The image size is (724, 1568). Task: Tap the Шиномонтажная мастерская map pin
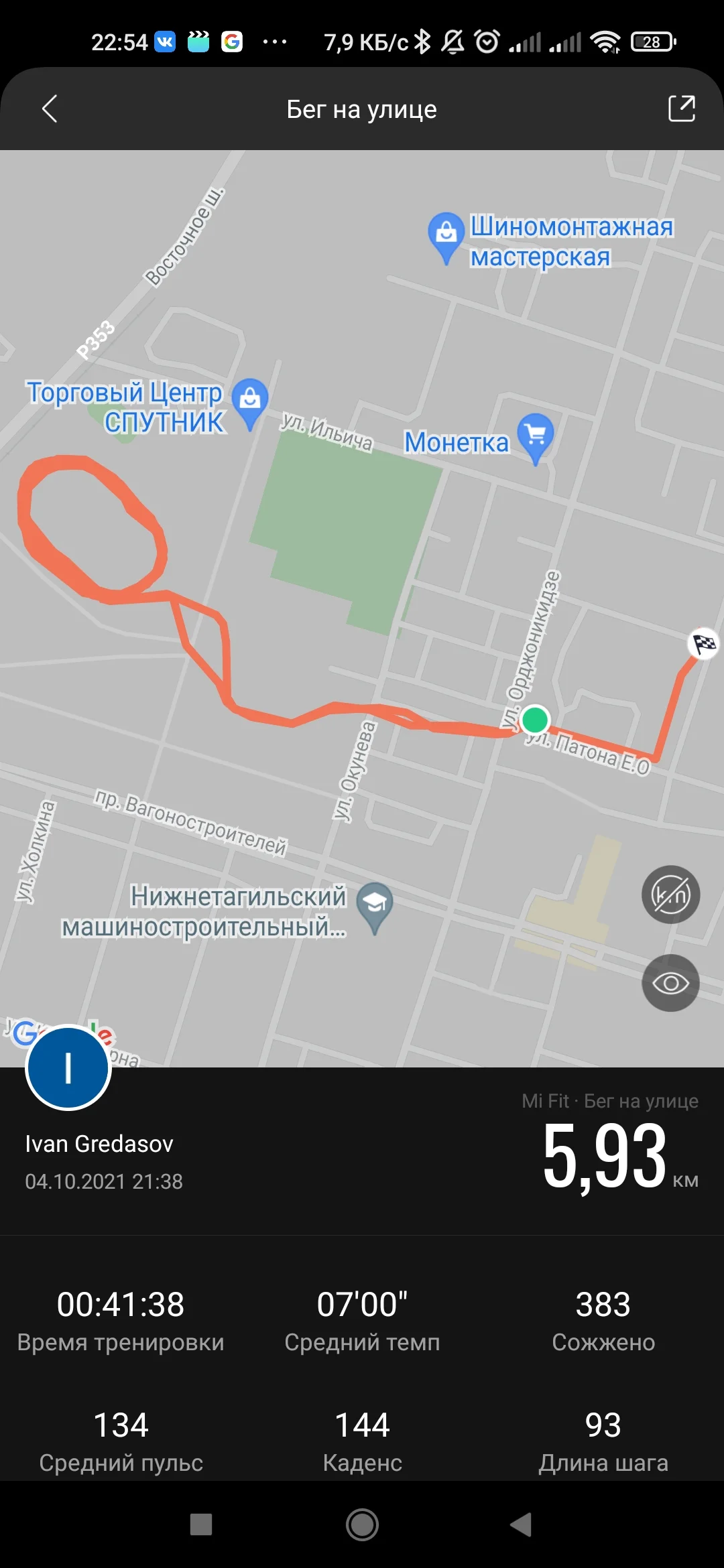point(446,233)
